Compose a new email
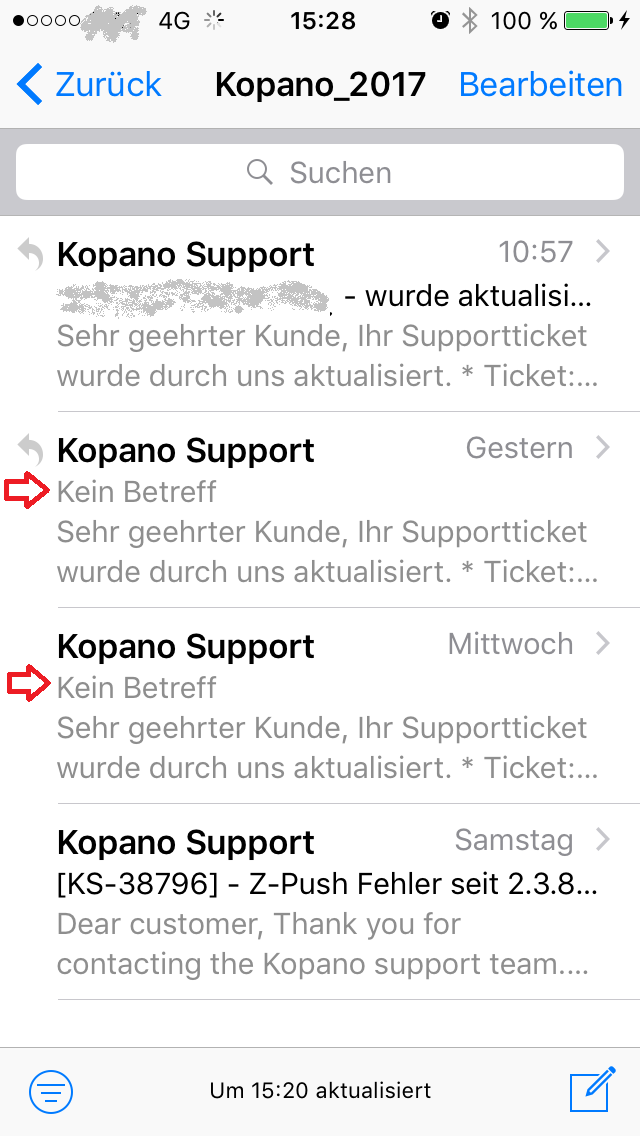This screenshot has width=640, height=1136. pyautogui.click(x=592, y=1089)
